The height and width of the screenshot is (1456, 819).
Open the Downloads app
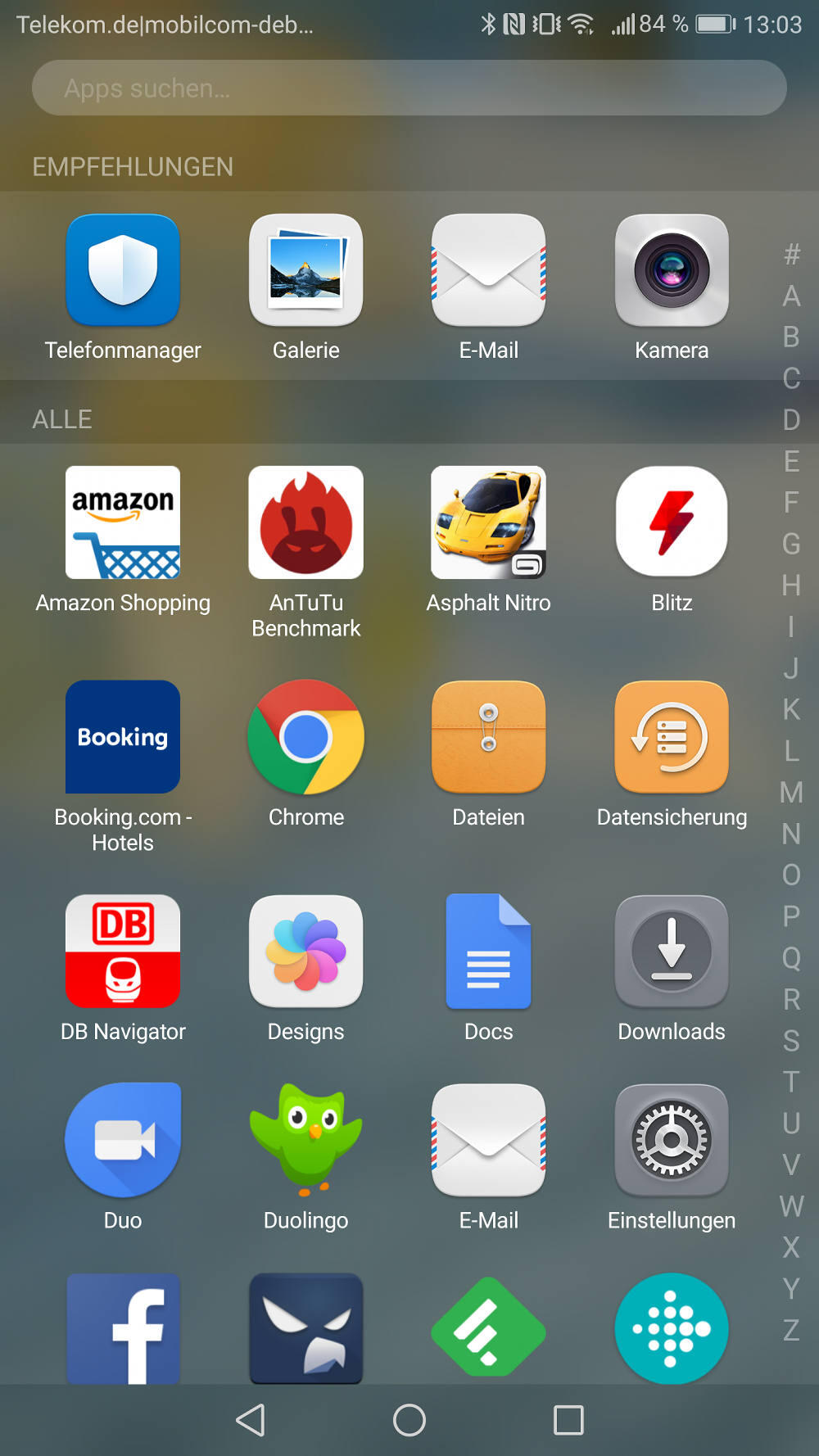click(x=671, y=952)
